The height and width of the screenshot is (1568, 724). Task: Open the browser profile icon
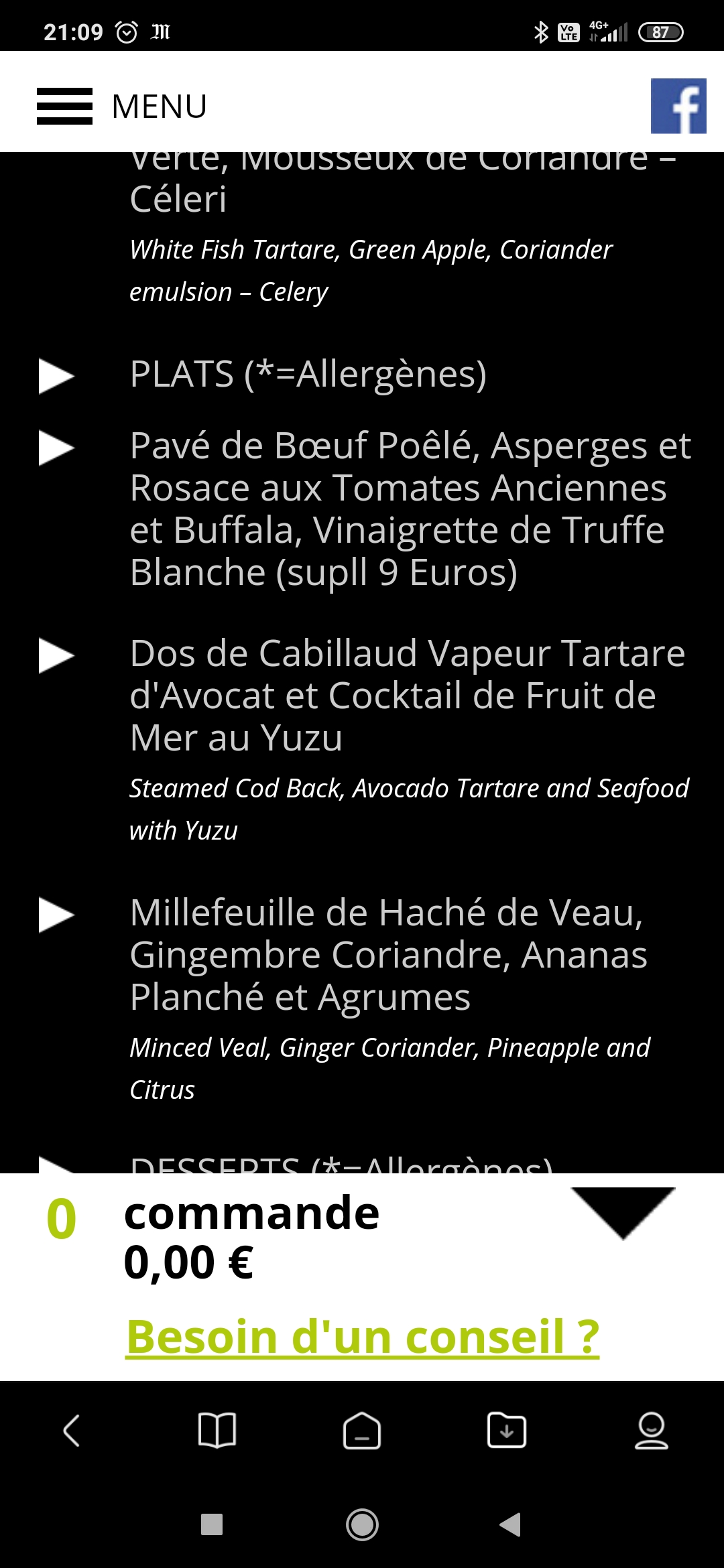tap(652, 1431)
